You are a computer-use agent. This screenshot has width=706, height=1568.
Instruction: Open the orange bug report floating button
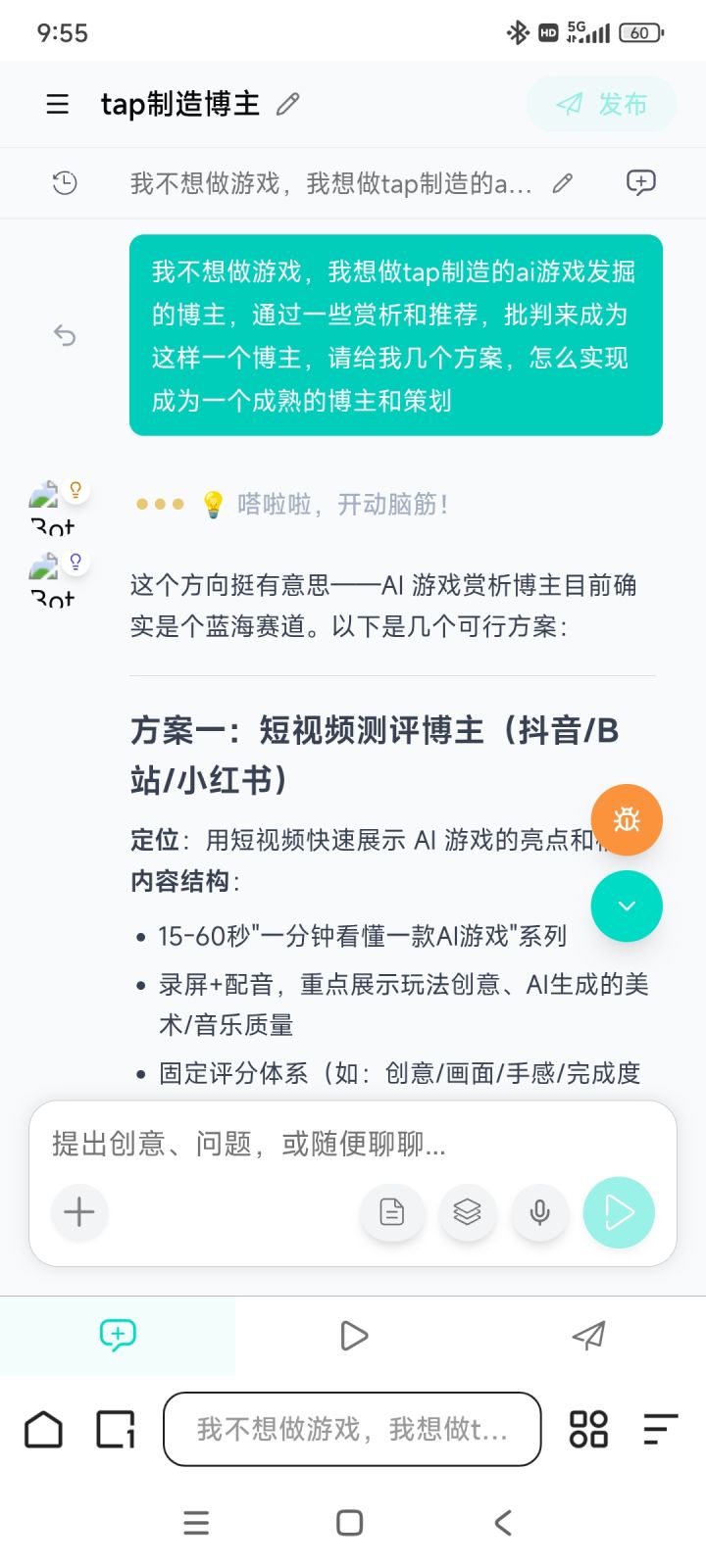point(627,820)
